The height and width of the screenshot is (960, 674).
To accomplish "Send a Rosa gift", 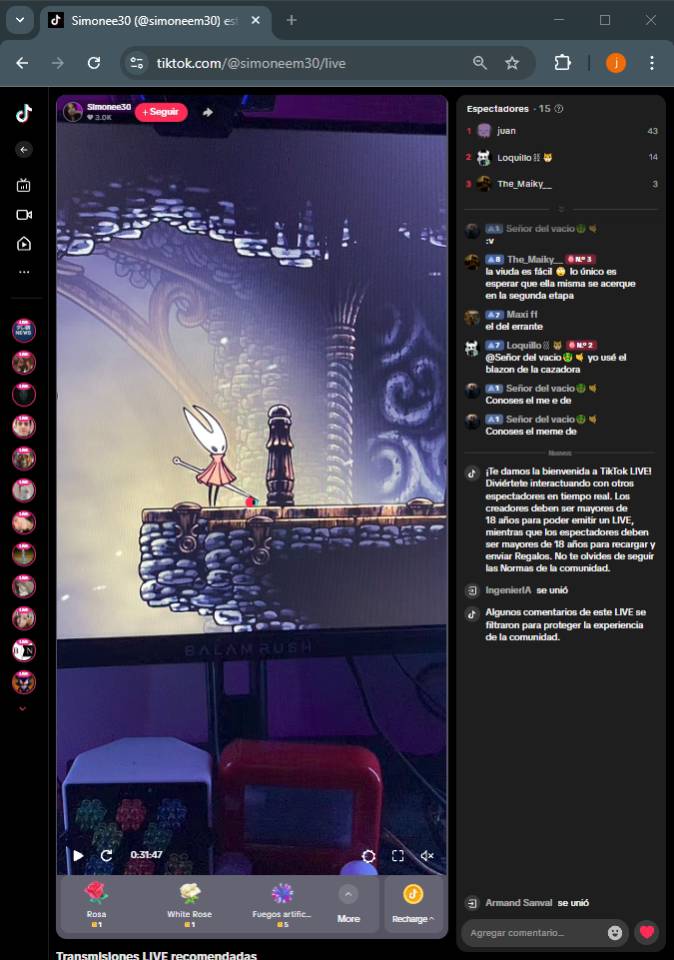I will (x=96, y=902).
